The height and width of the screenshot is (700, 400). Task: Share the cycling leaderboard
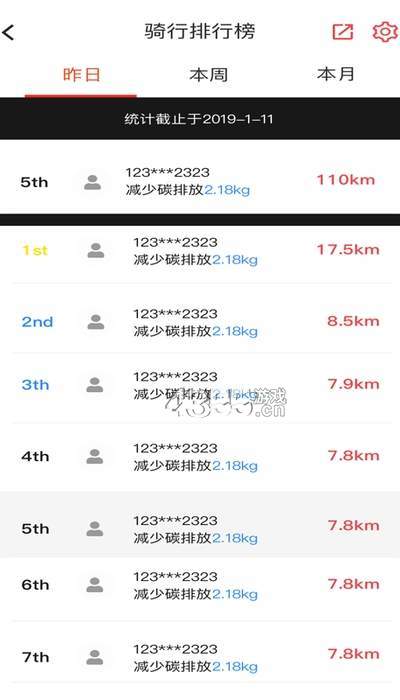click(342, 32)
